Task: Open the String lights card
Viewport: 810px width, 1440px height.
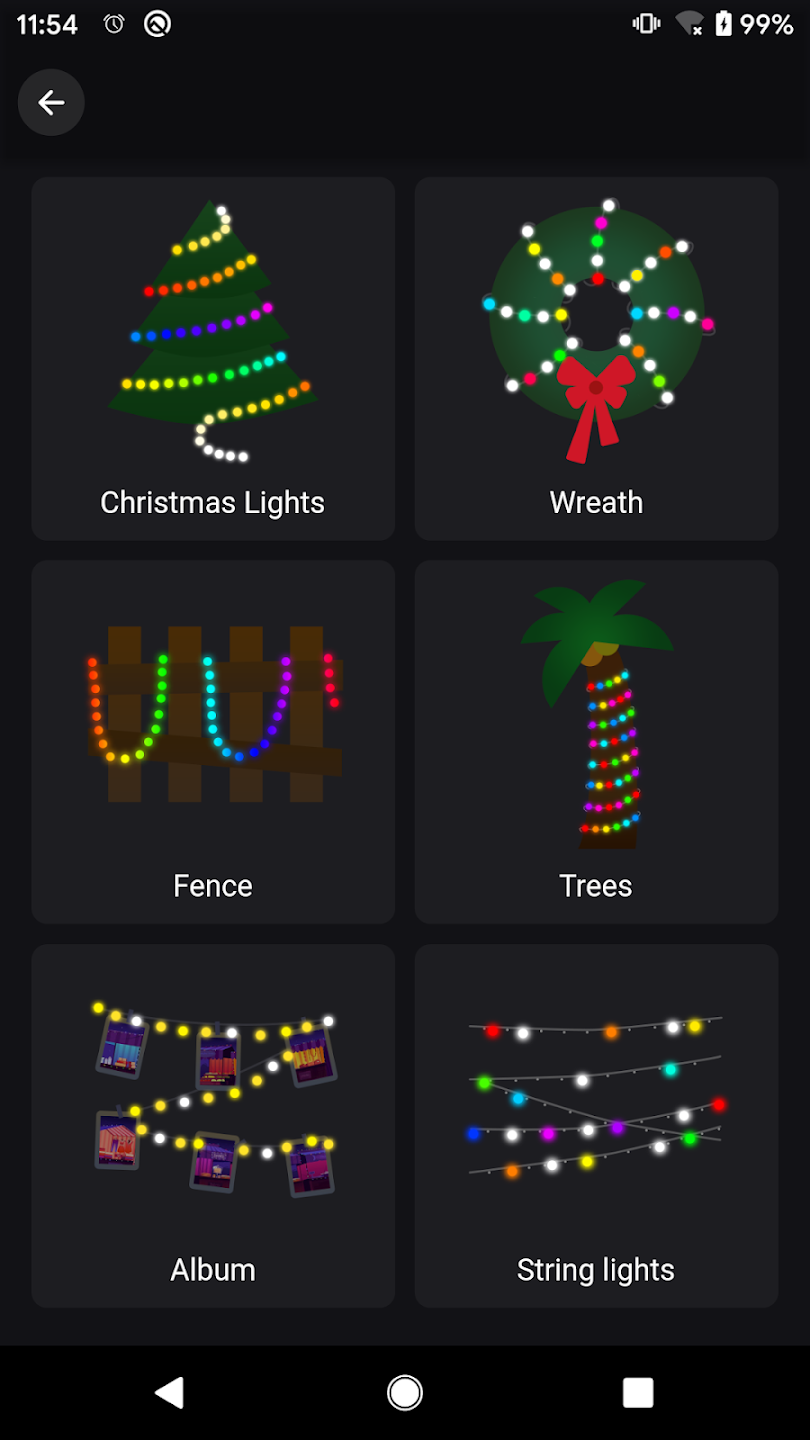Action: 596,1125
